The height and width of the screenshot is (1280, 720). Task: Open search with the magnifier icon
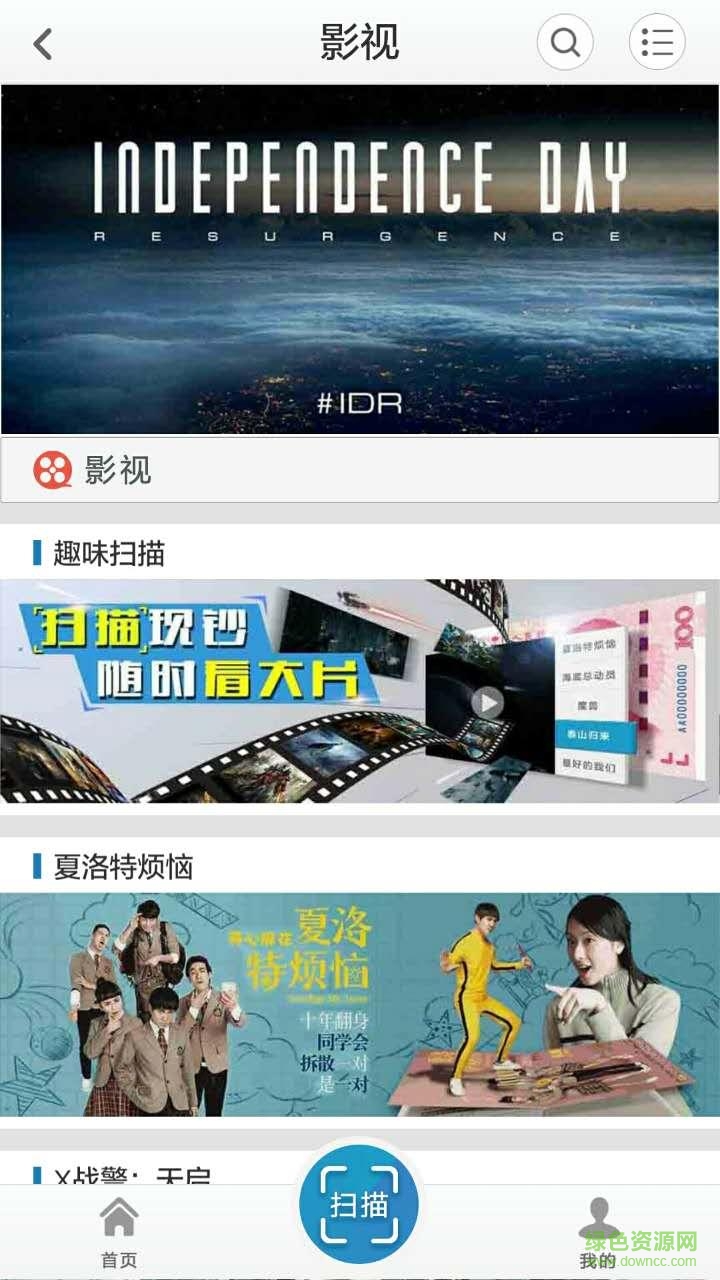(564, 43)
